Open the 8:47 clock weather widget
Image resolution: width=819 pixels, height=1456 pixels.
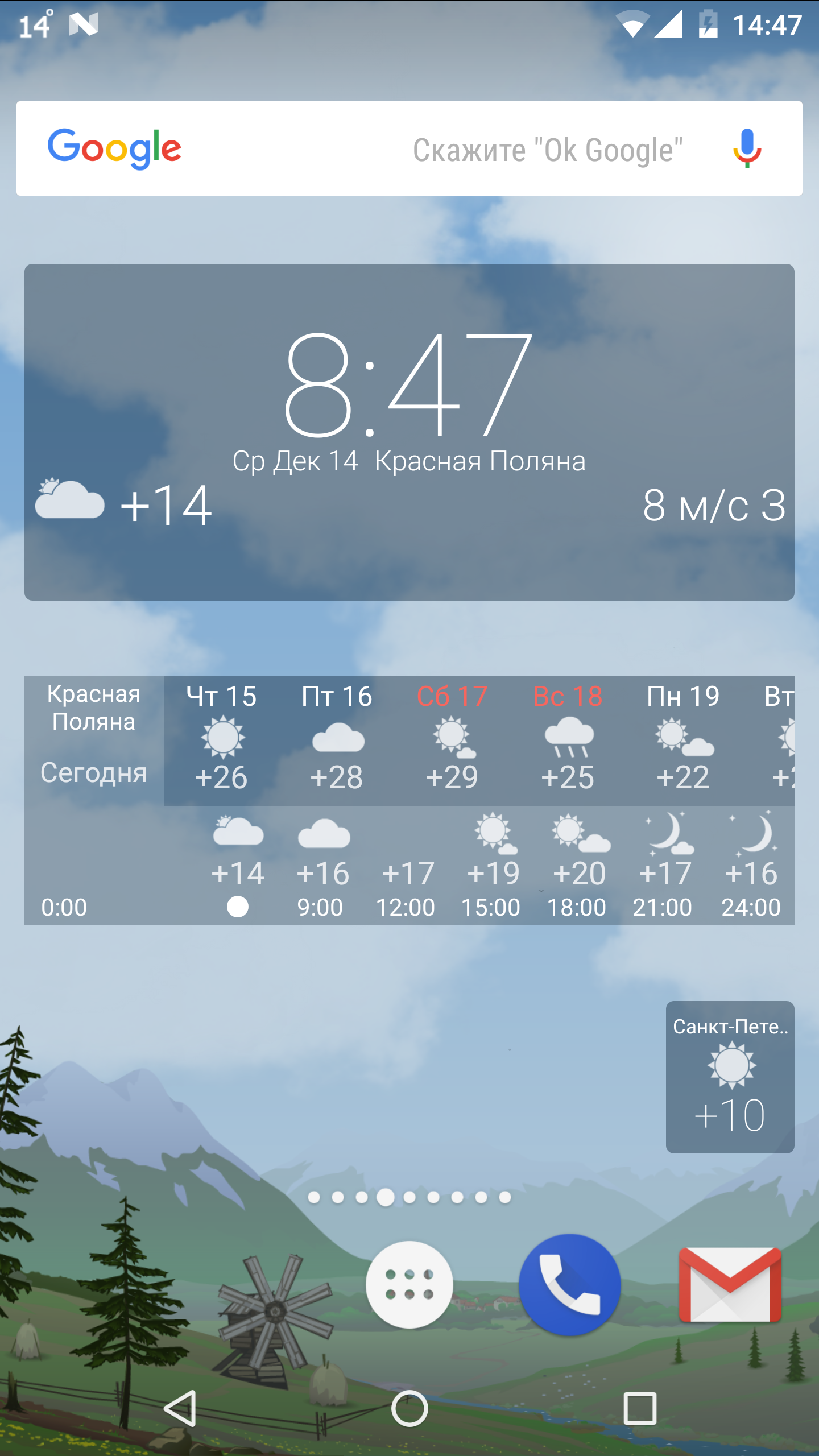pyautogui.click(x=409, y=432)
